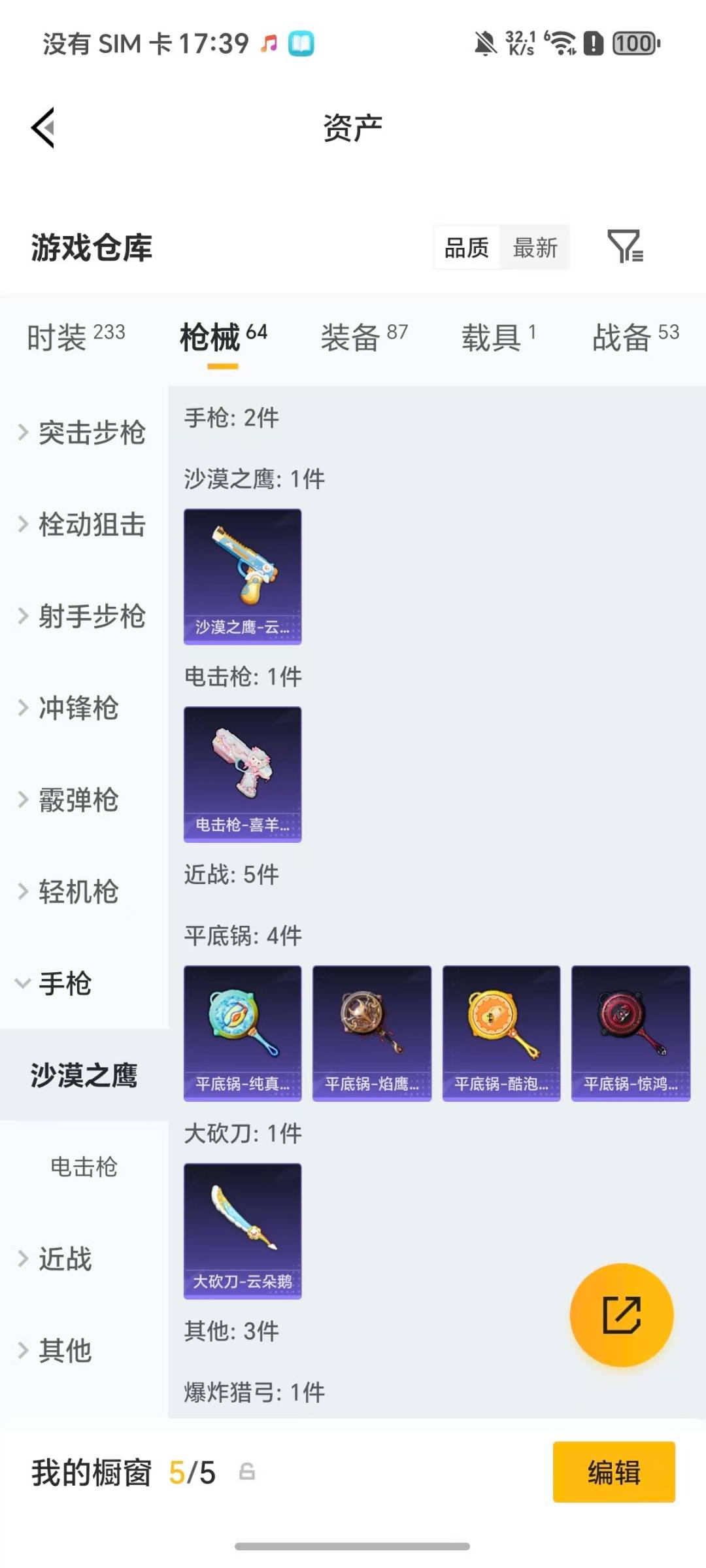The width and height of the screenshot is (706, 1568).
Task: View the 大砍刀-云朵鹅 machete skin
Action: point(243,1231)
